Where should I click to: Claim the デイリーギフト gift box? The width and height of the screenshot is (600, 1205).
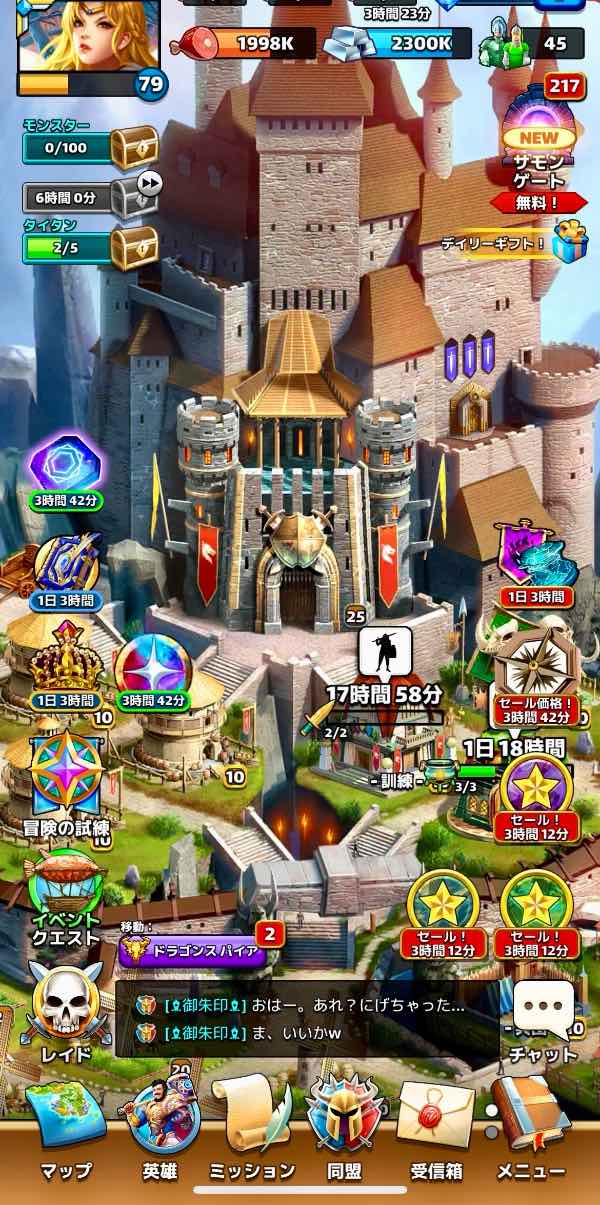[x=569, y=242]
